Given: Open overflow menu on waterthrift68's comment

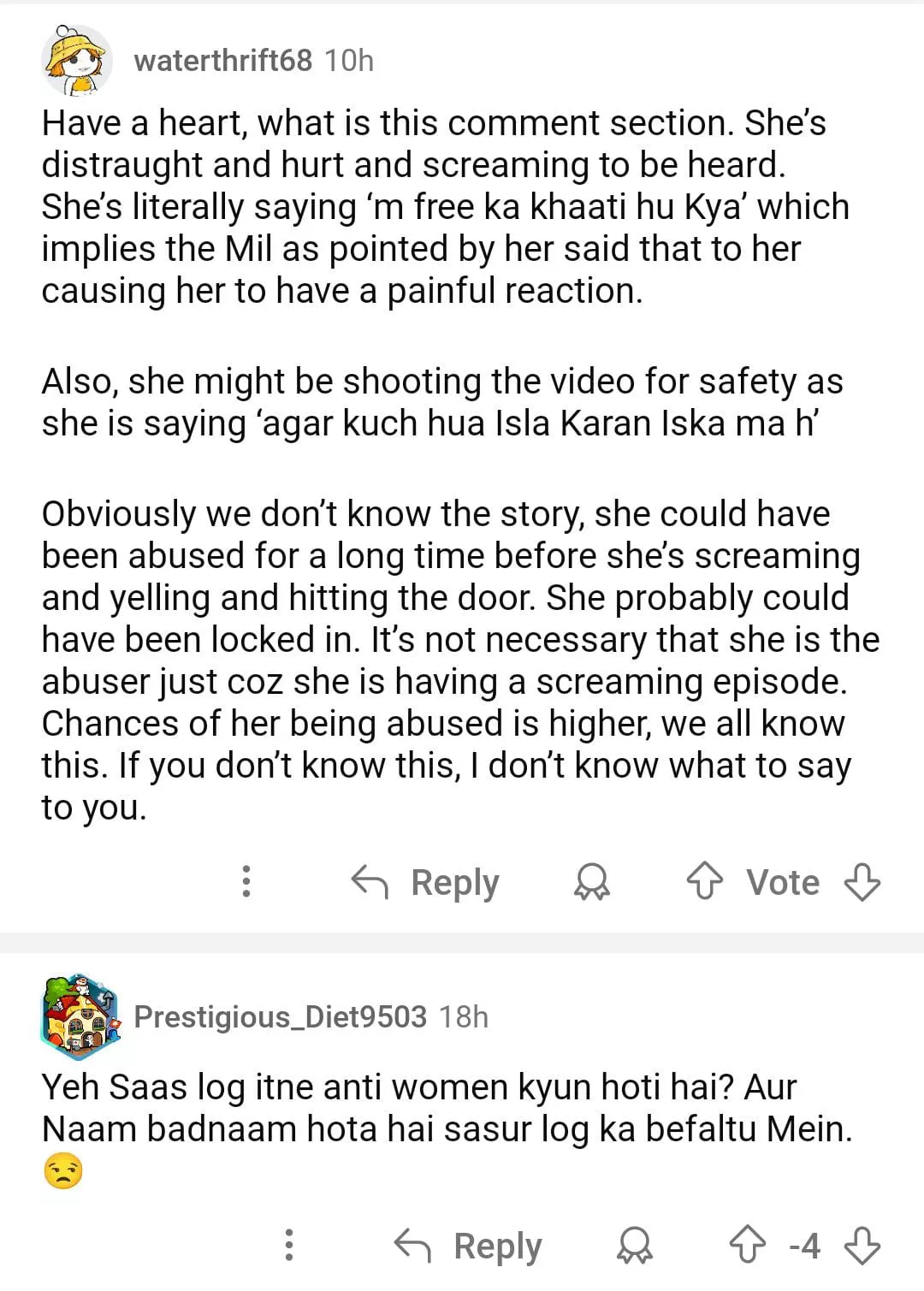Looking at the screenshot, I should click(x=246, y=881).
